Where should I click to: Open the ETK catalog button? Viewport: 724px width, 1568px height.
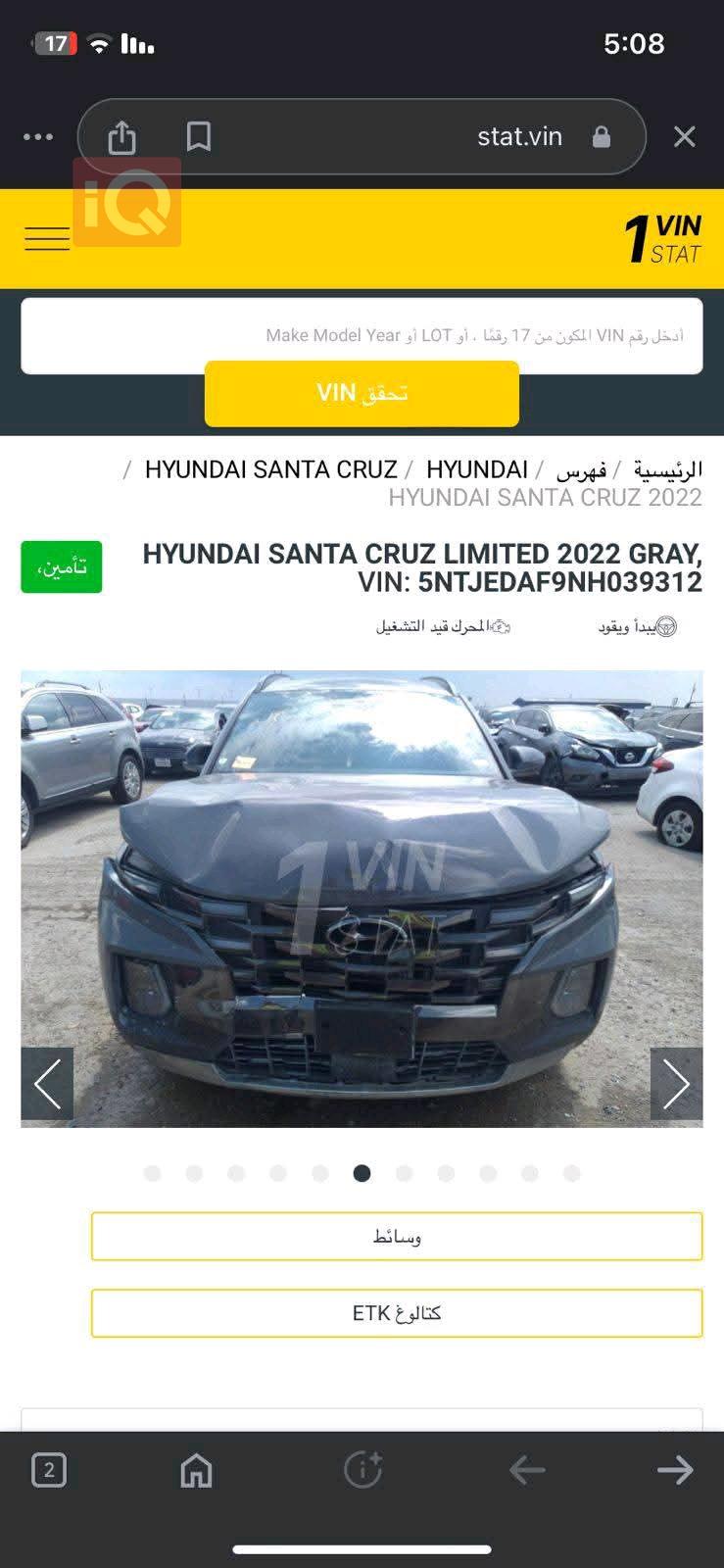(x=397, y=1313)
